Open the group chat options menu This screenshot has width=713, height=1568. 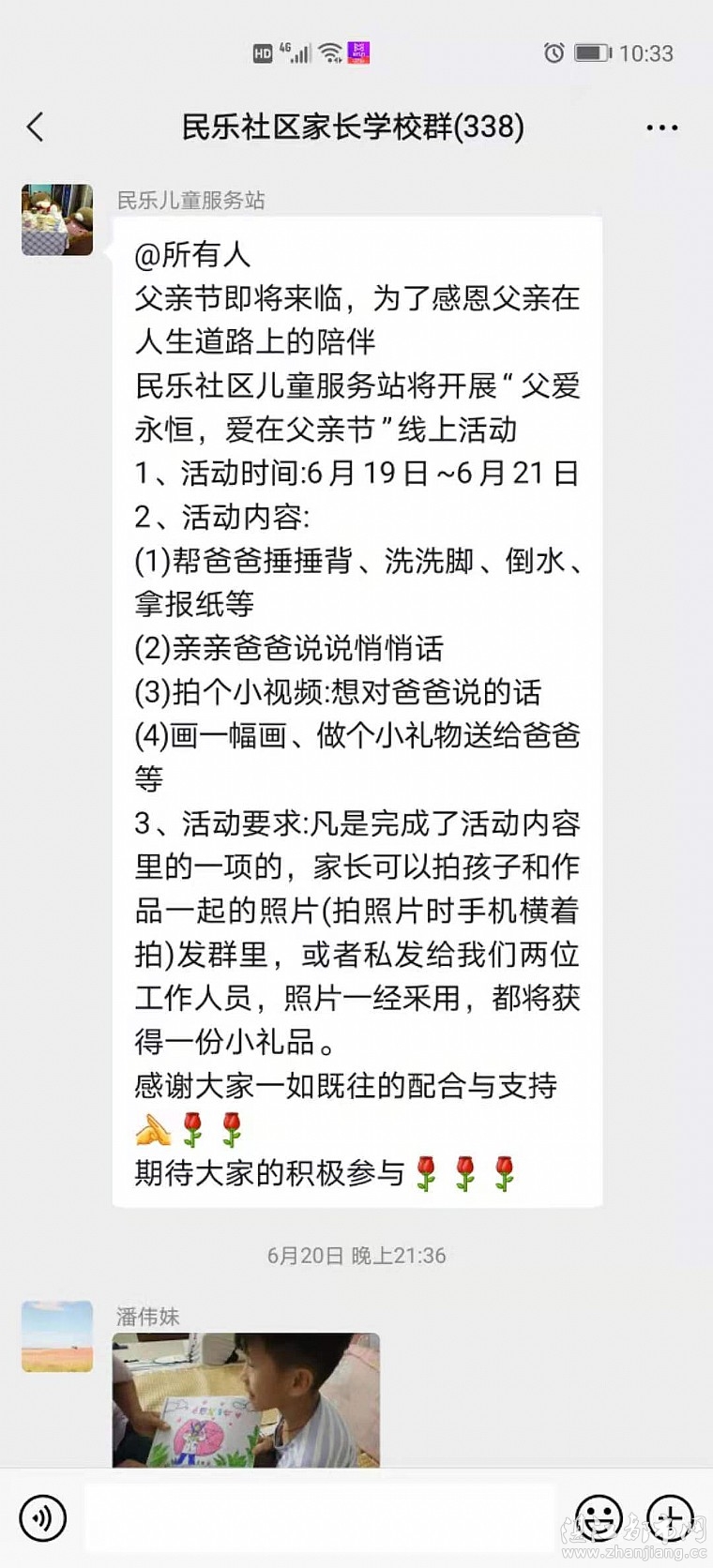pyautogui.click(x=661, y=128)
